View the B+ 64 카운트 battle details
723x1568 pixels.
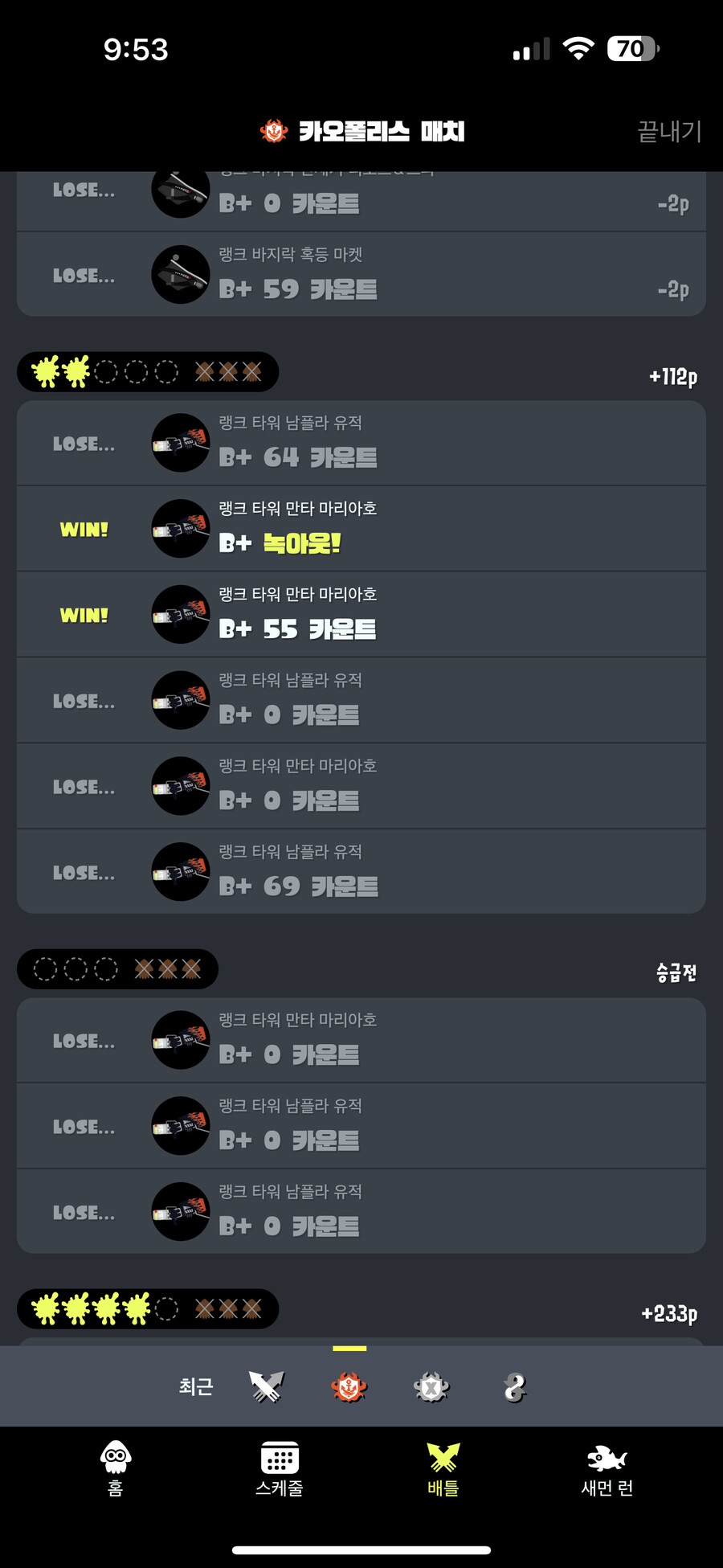(361, 444)
